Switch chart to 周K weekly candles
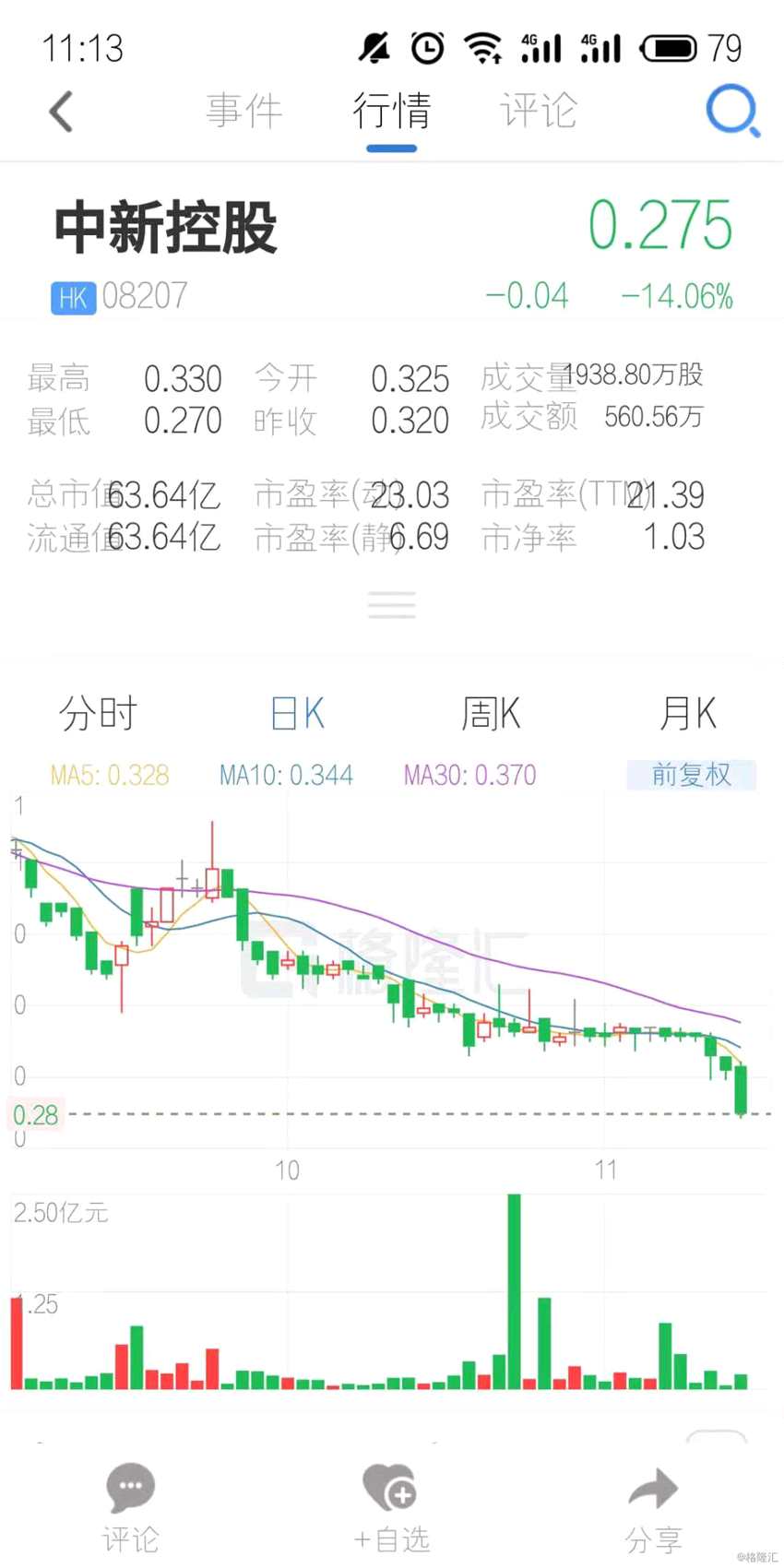This screenshot has height=1568, width=784. point(490,713)
